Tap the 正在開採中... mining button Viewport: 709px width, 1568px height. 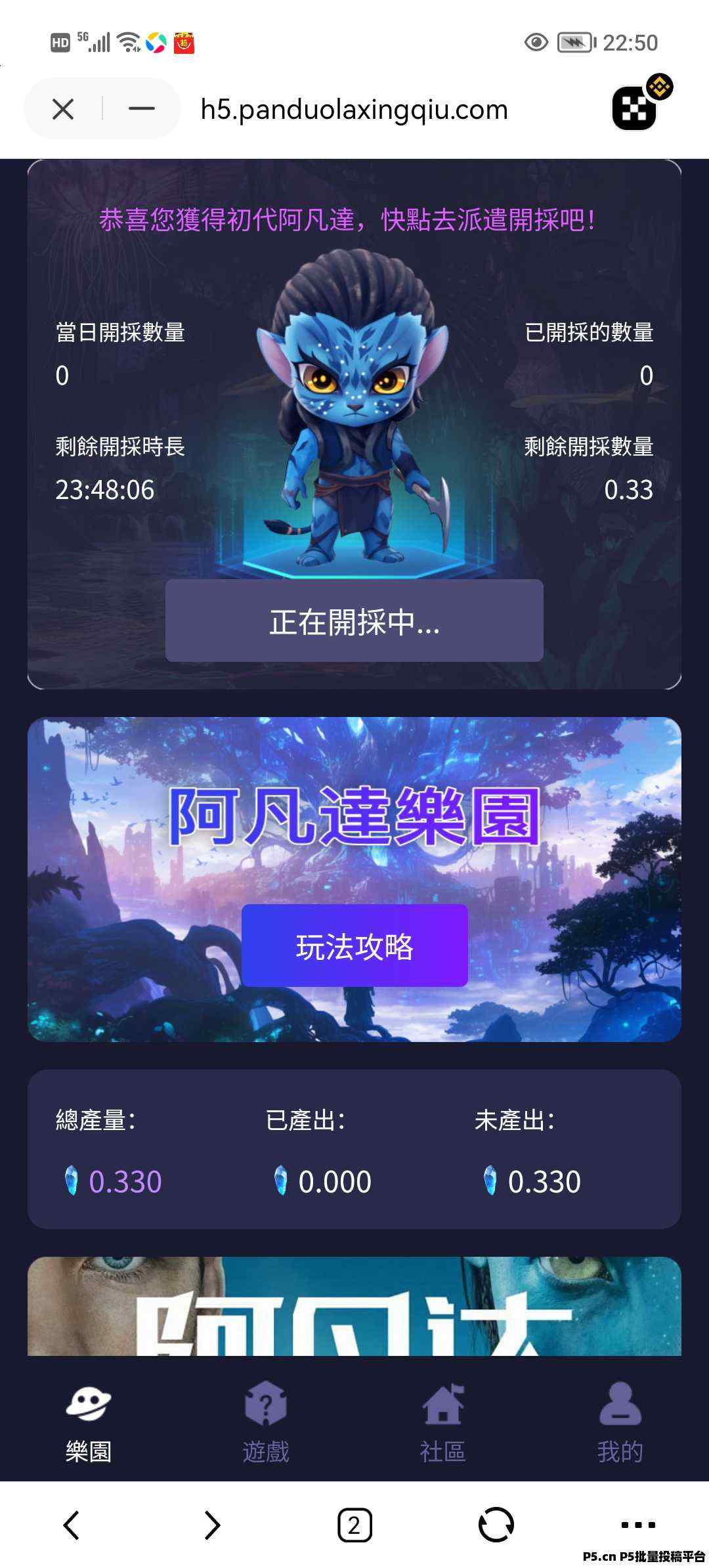[x=354, y=621]
